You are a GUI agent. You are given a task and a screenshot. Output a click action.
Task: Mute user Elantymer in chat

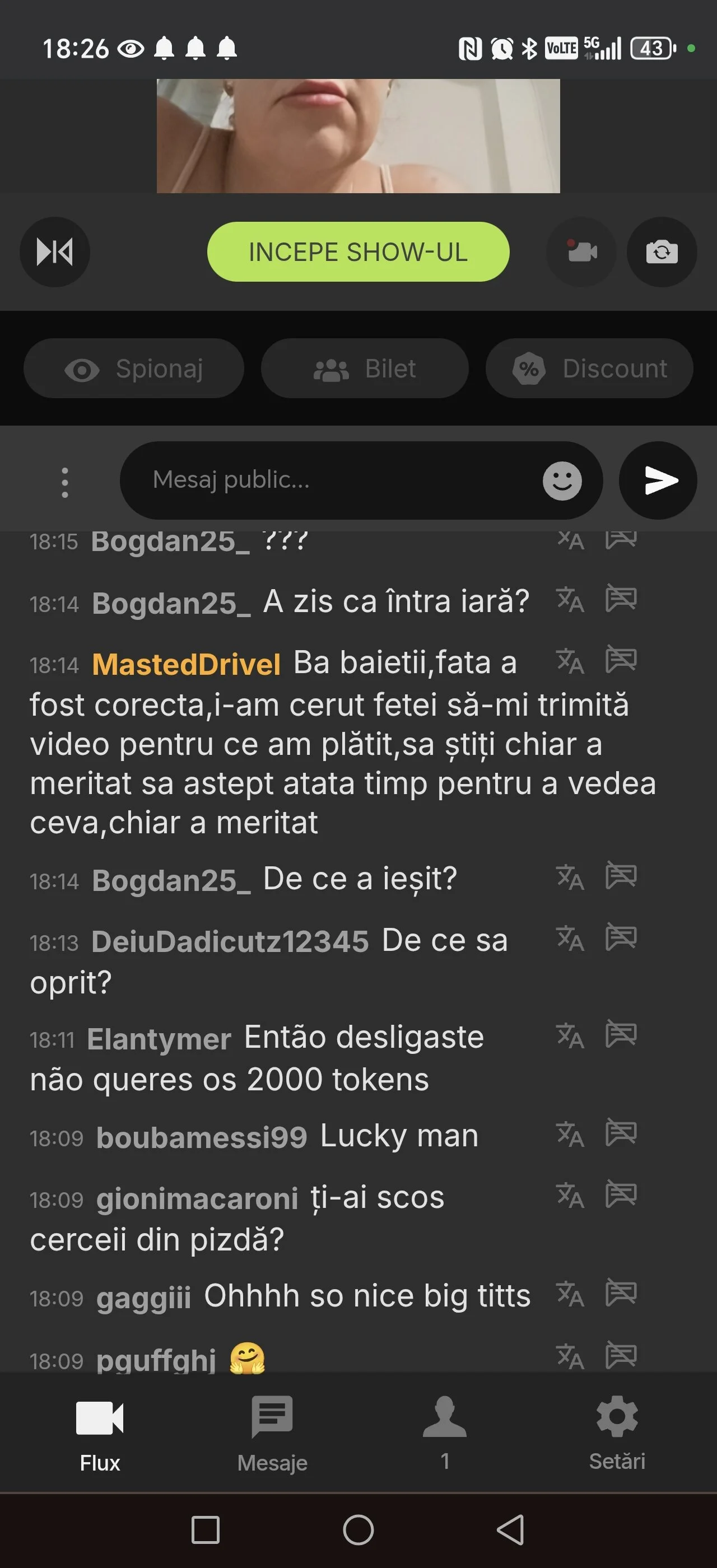(x=621, y=1035)
